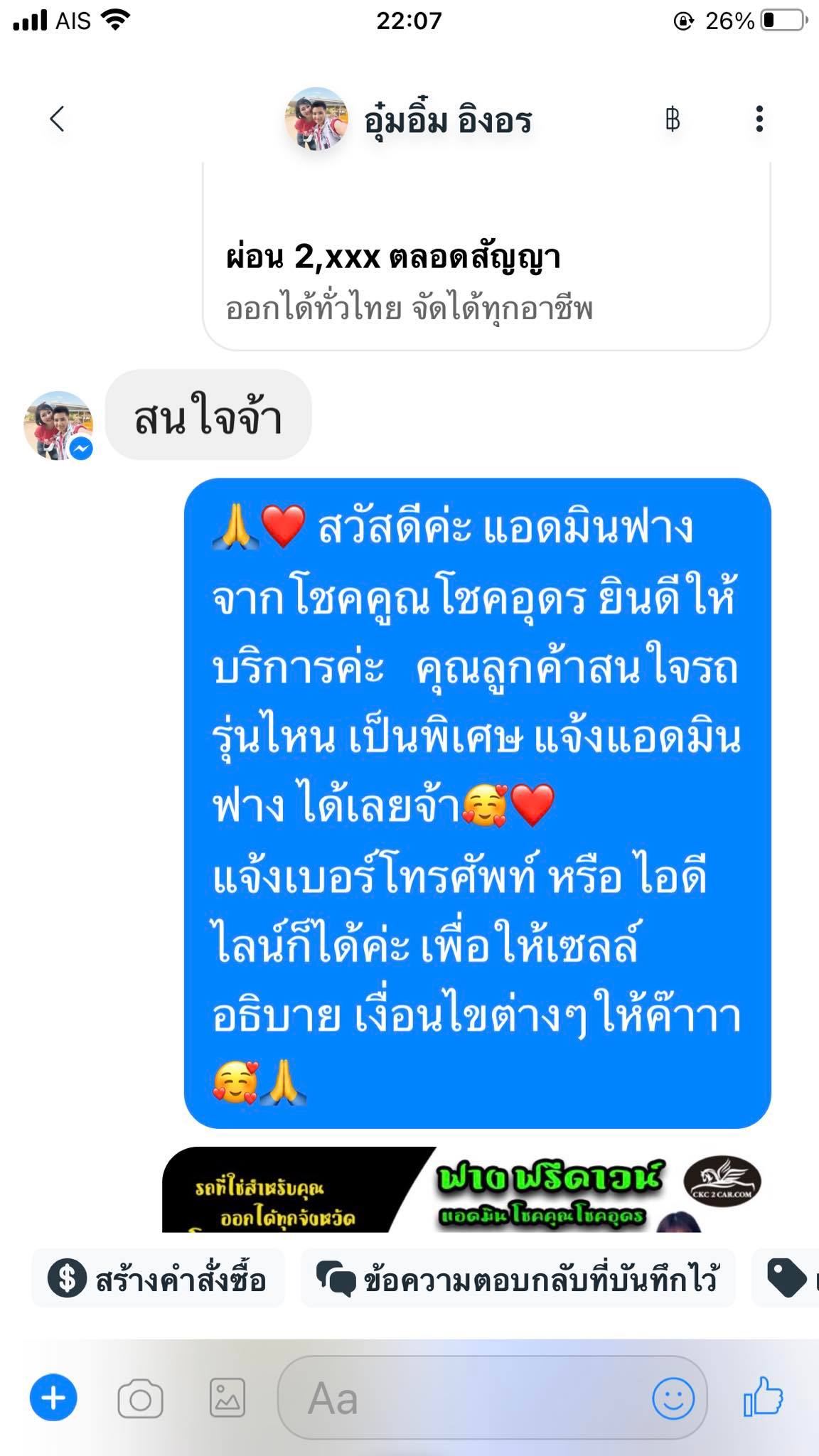
Task: Open the three-dot overflow menu
Action: coord(759,119)
